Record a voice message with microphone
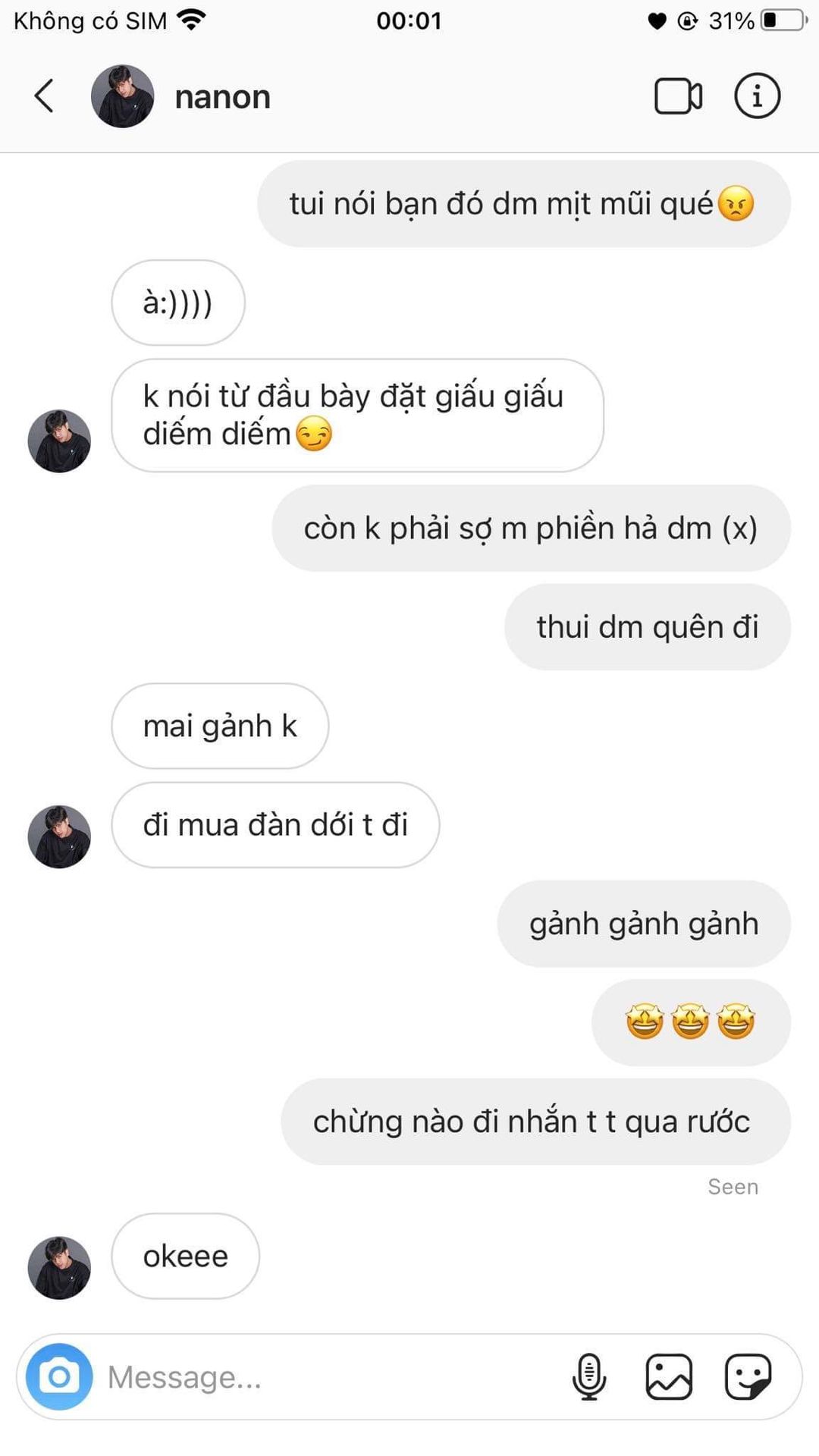Screen dimensions: 819x1456 (x=589, y=1377)
